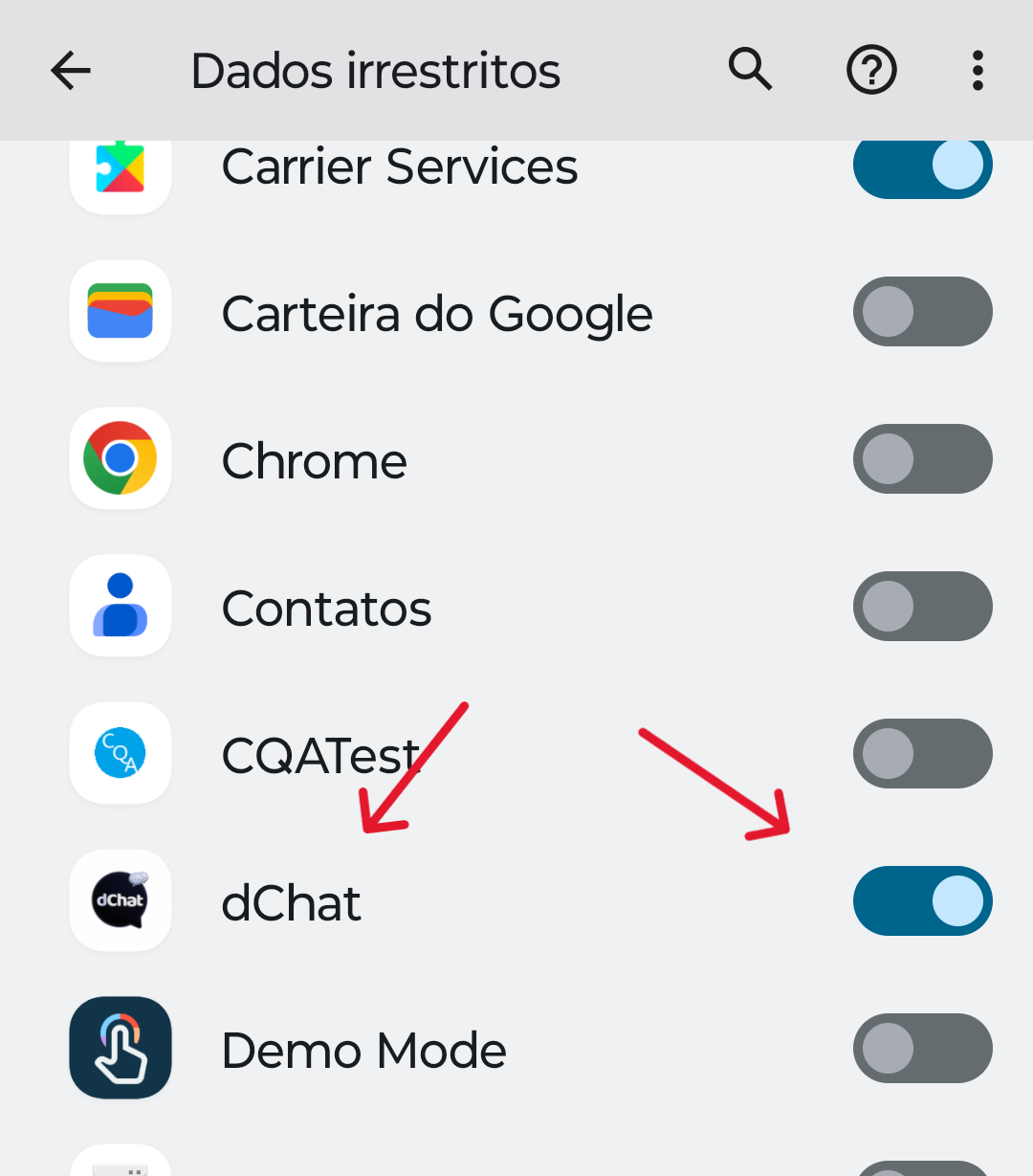1033x1176 pixels.
Task: Click the dChat app icon
Action: click(120, 900)
